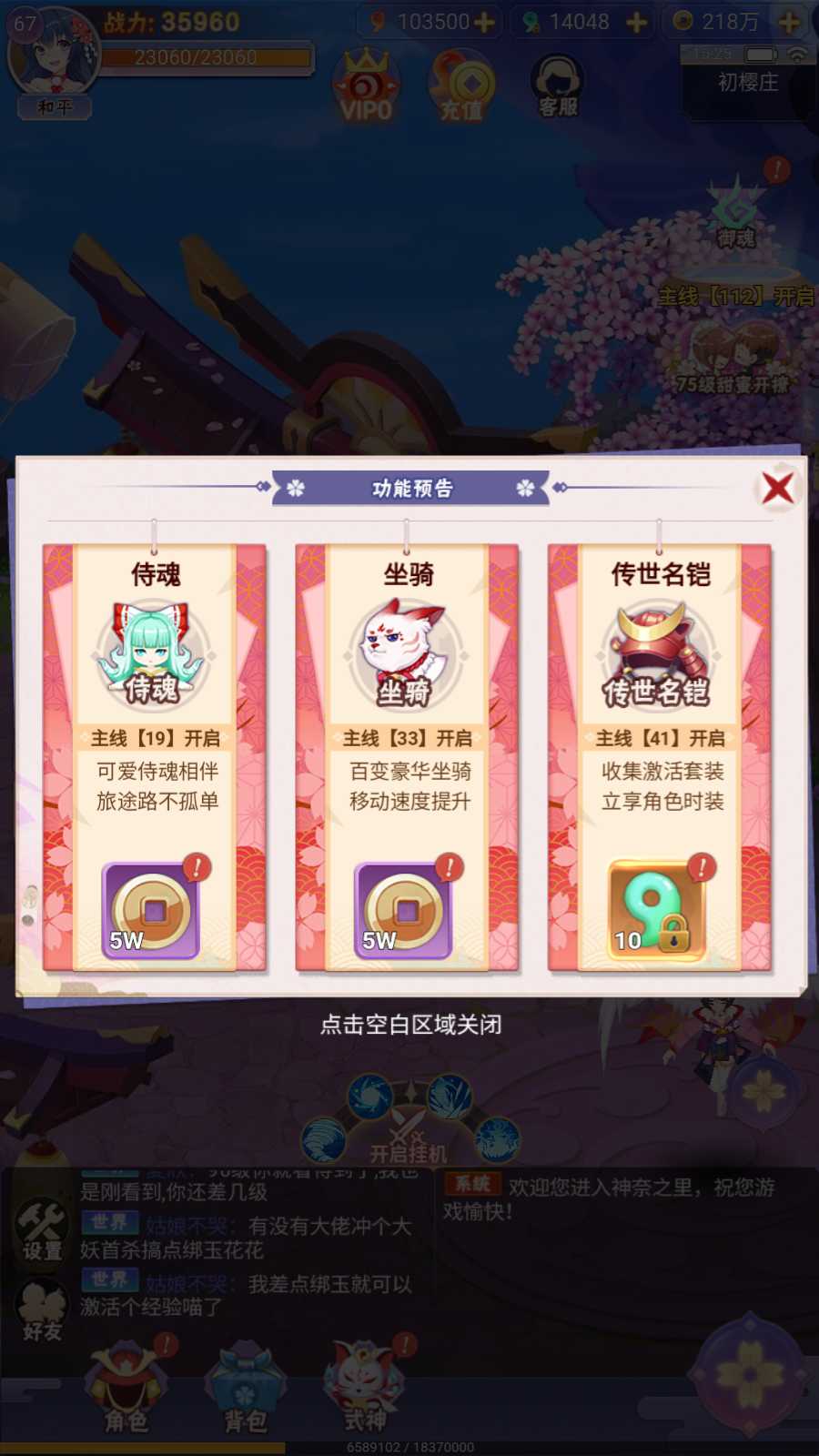Open the 坐骑 feature card
The image size is (819, 1456).
click(407, 655)
